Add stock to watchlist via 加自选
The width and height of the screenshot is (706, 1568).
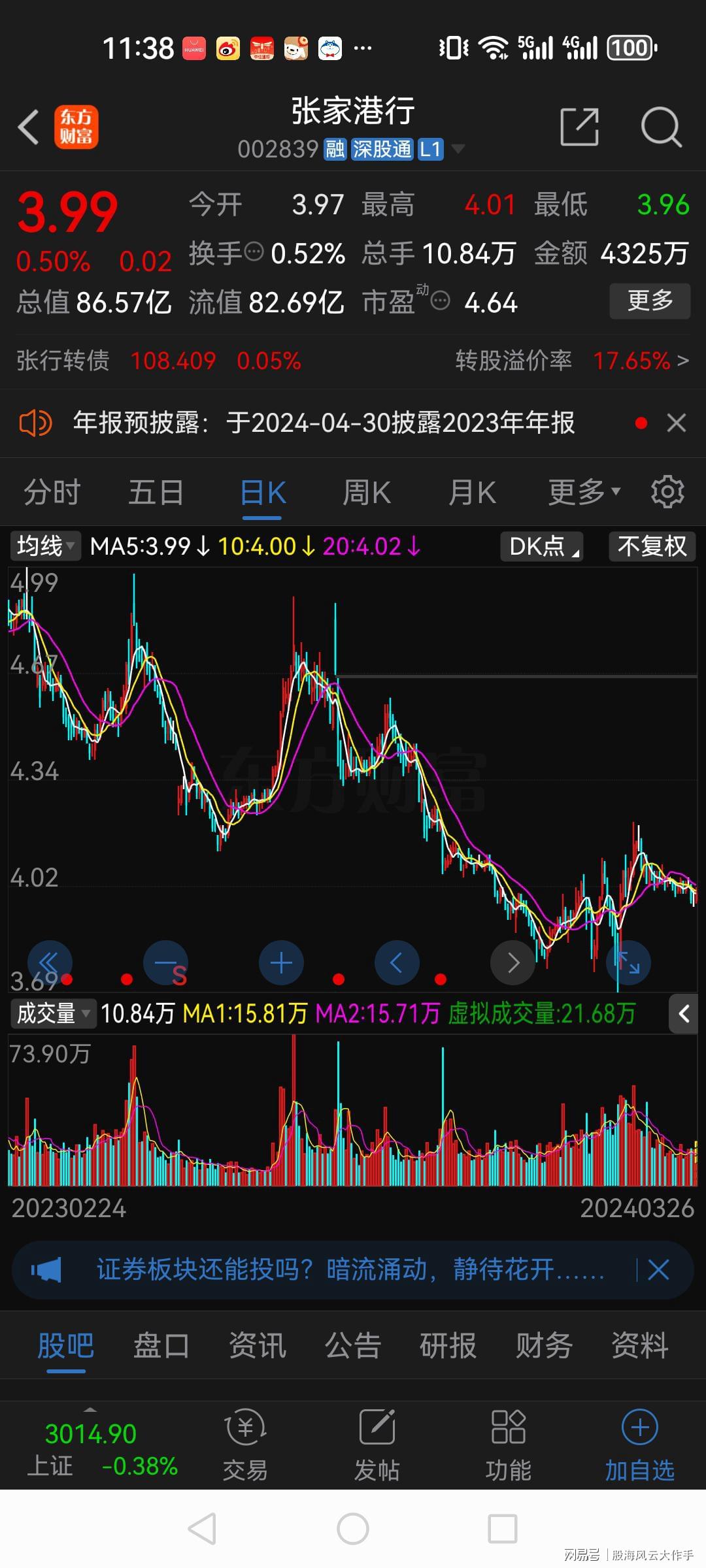click(x=639, y=1445)
